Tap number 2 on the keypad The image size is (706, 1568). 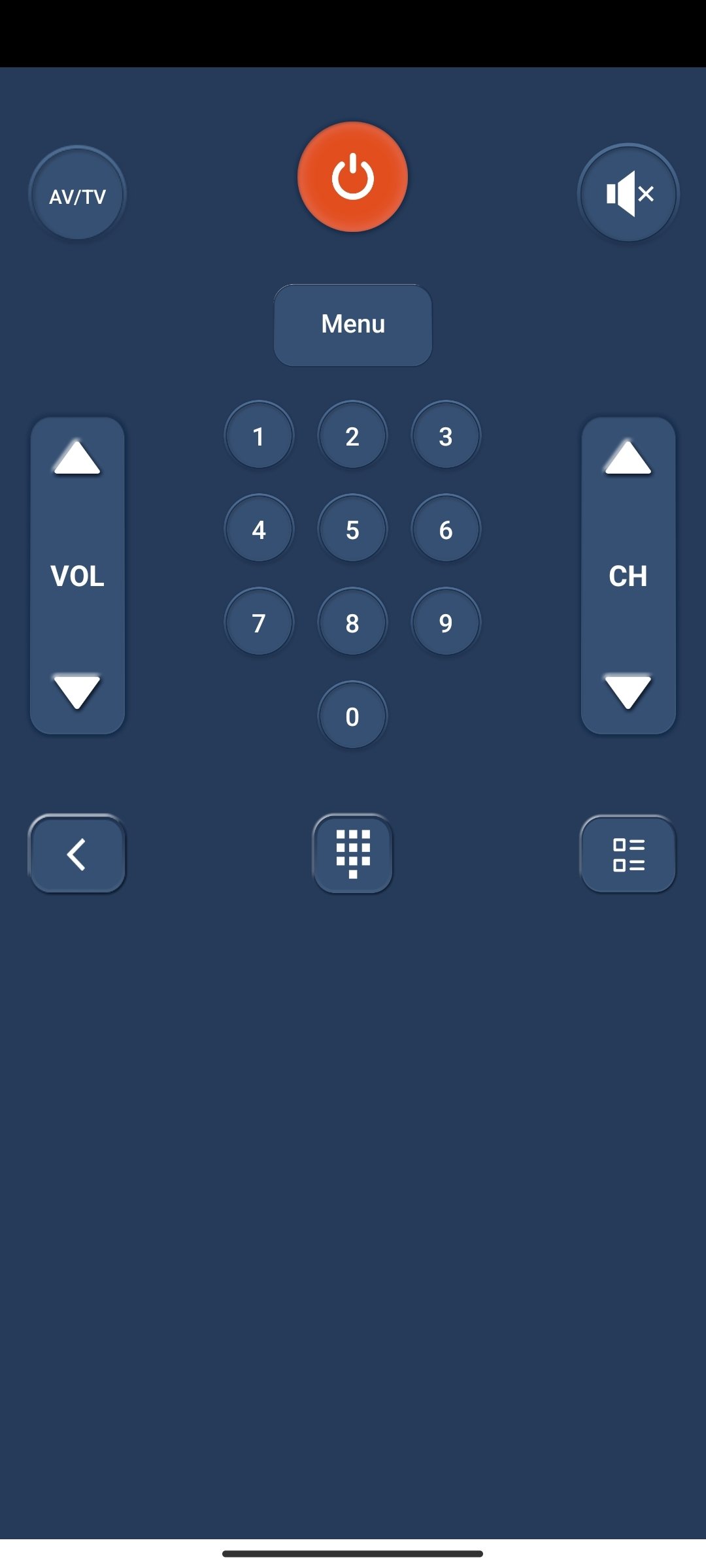352,436
